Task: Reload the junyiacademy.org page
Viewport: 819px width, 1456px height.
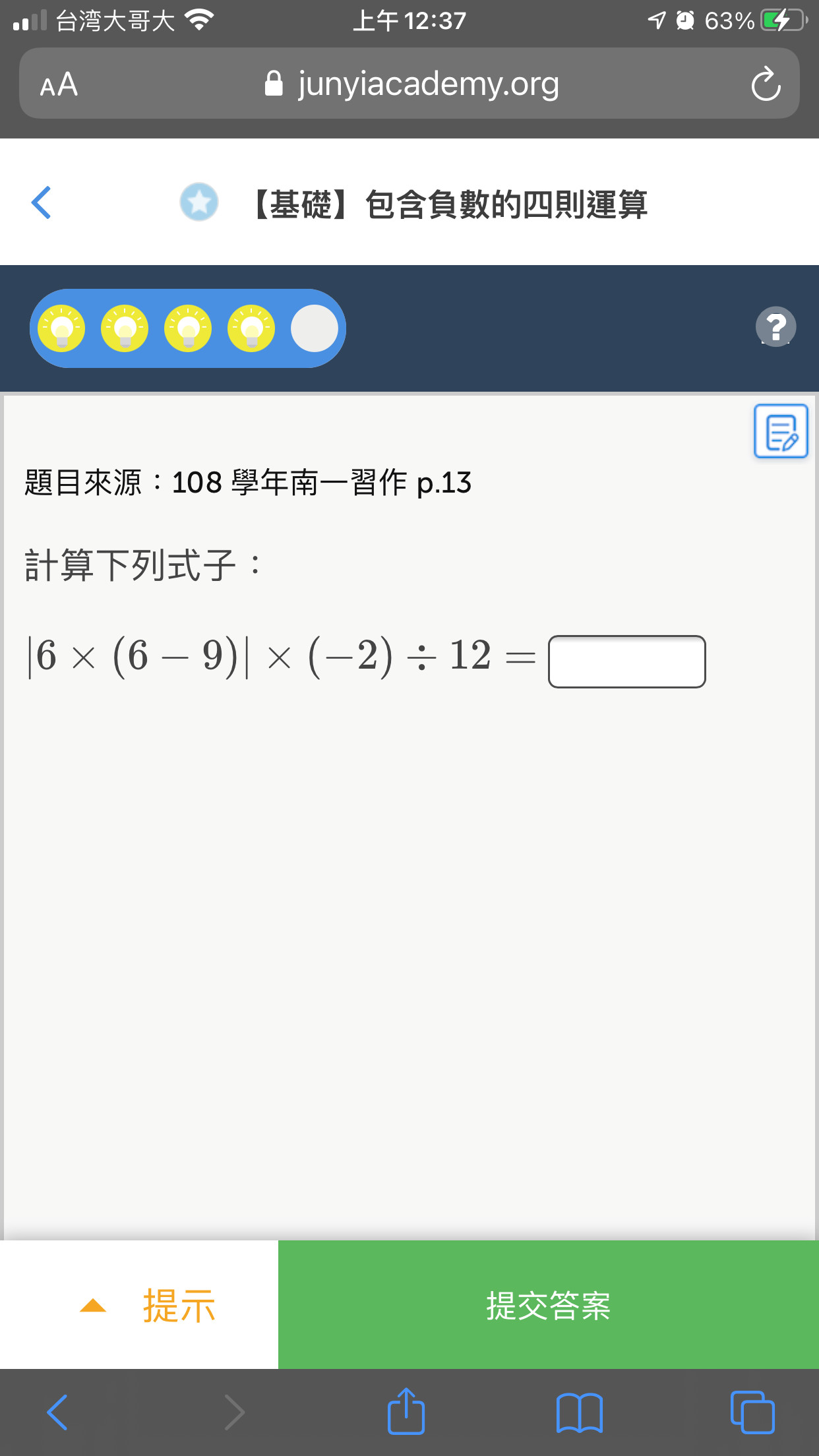Action: (765, 84)
